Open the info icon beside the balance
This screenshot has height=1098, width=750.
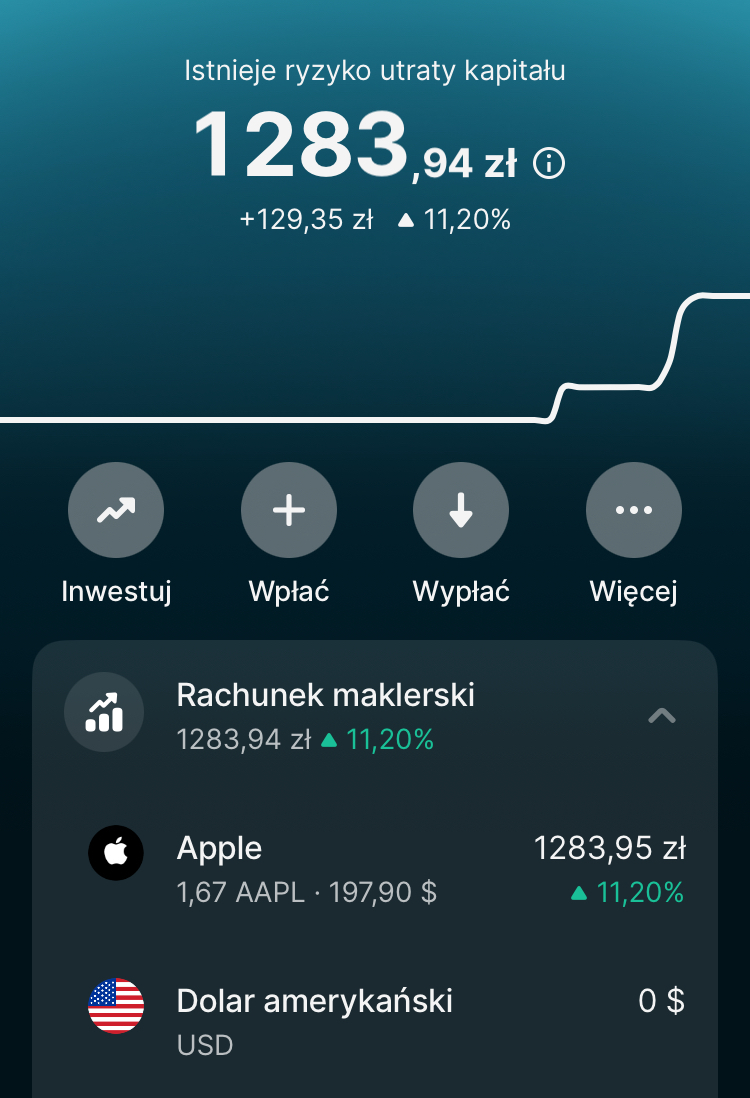pos(549,164)
